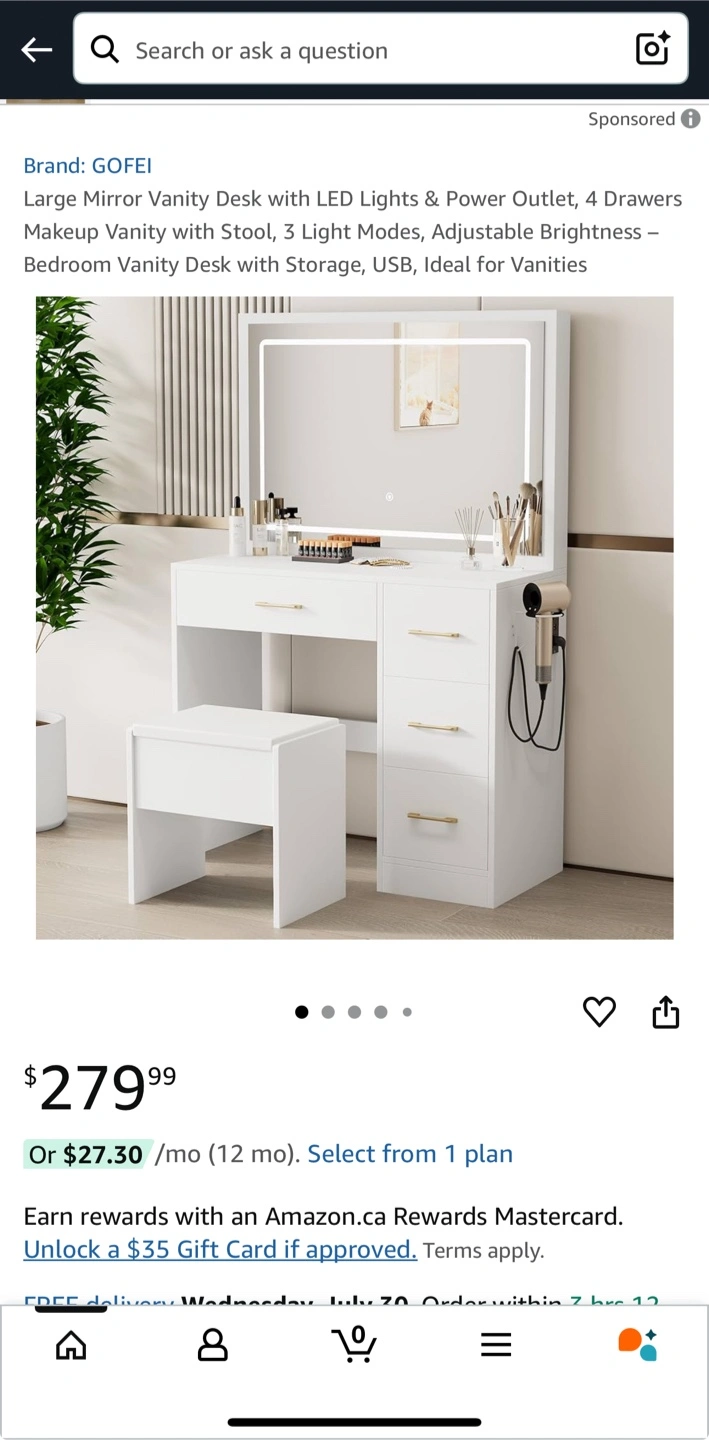This screenshot has width=709, height=1440.
Task: Add item to wish list heart
Action: tap(599, 1012)
